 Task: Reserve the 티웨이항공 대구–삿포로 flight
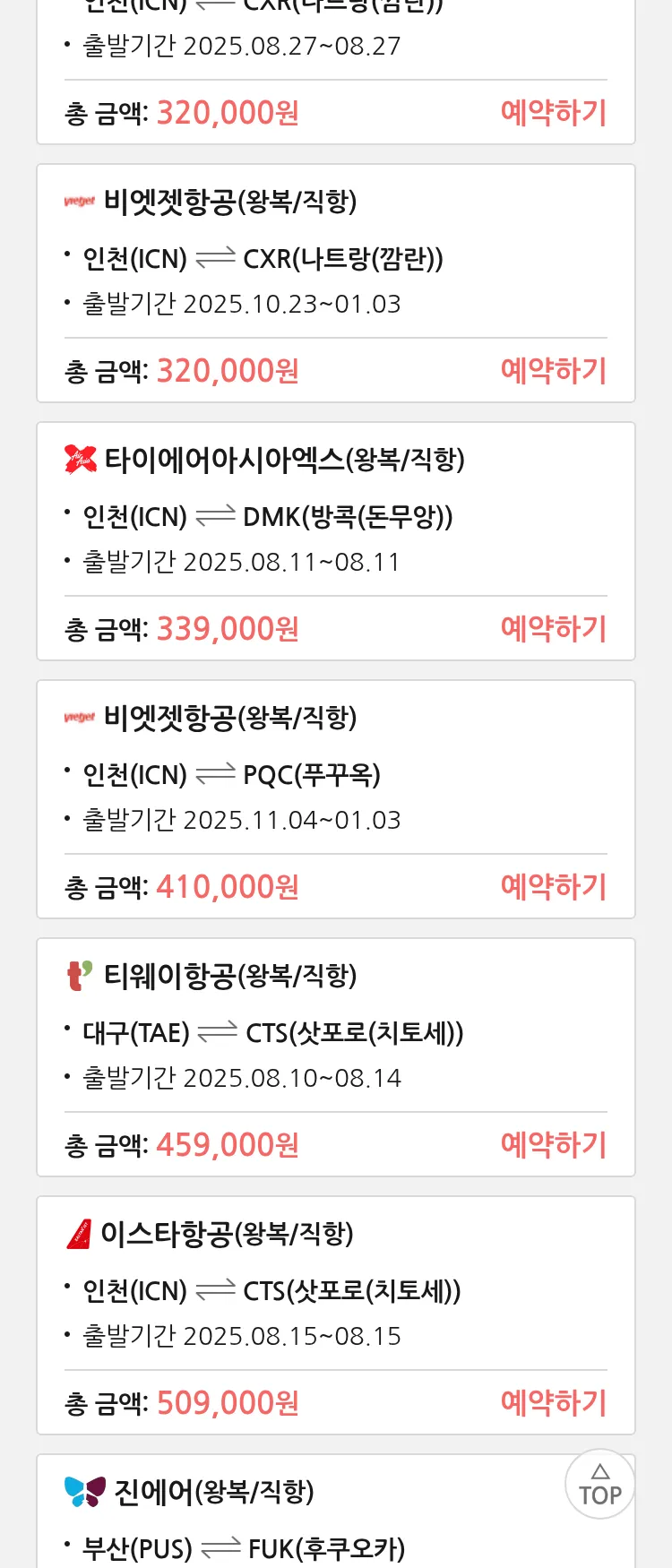pyautogui.click(x=553, y=1145)
